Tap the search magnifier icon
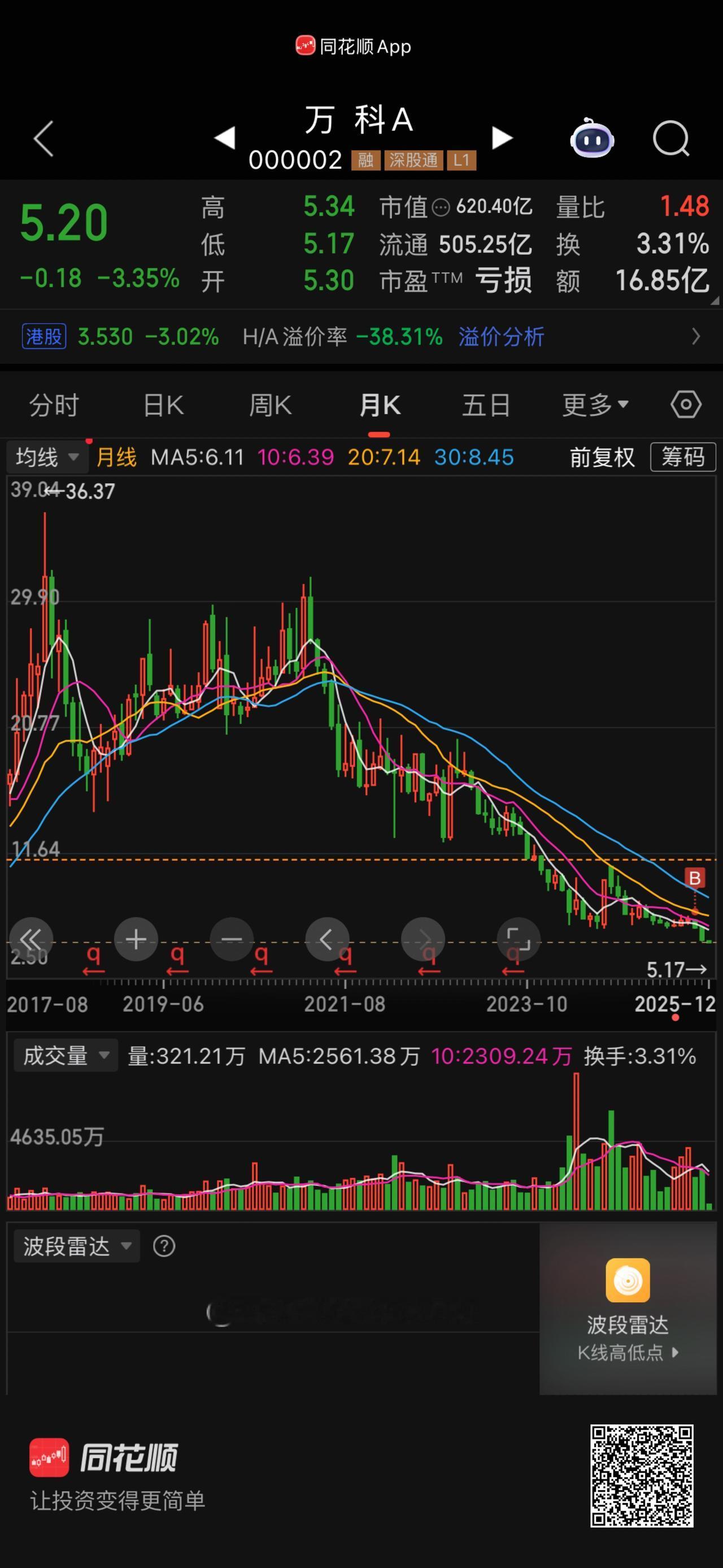Viewport: 723px width, 1568px height. pyautogui.click(x=671, y=139)
